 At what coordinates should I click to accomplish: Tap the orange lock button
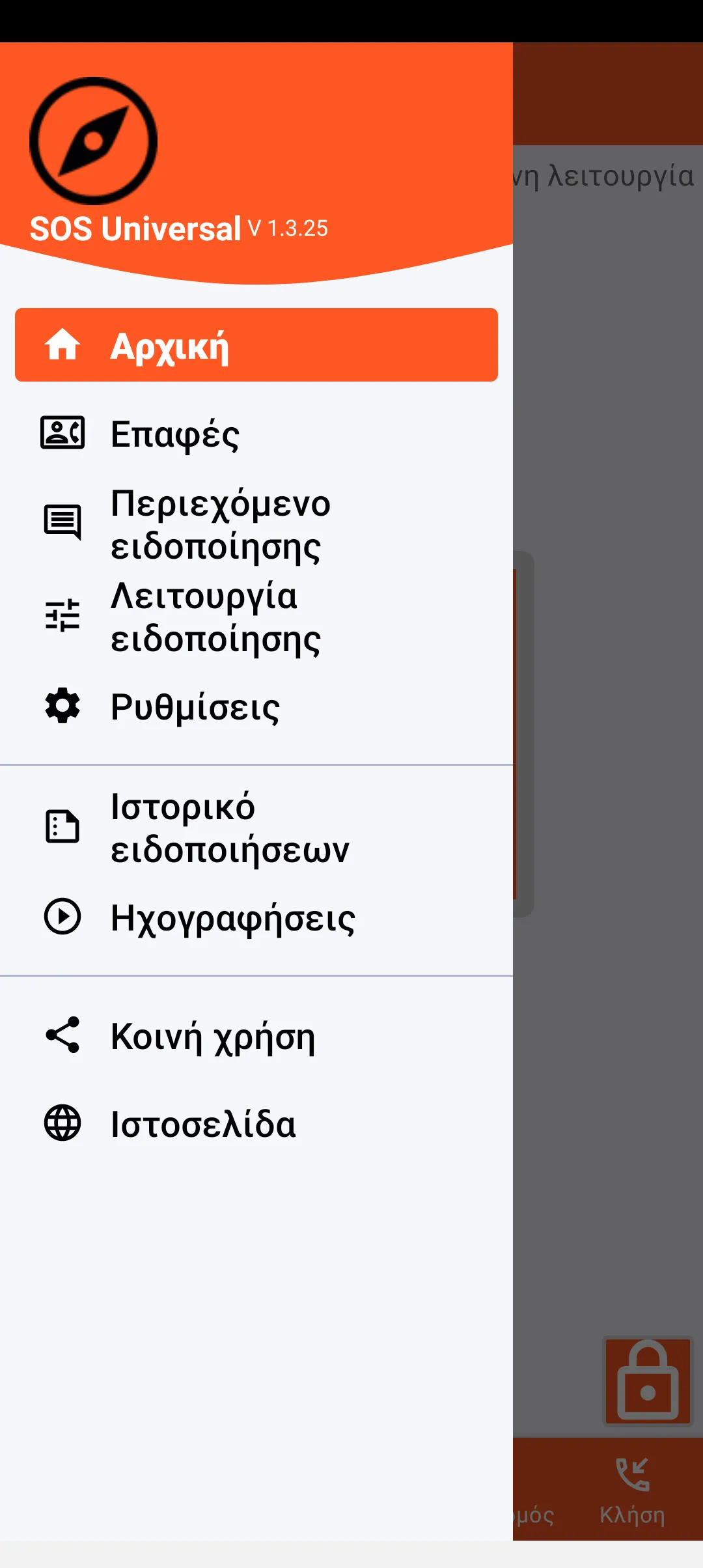(648, 1380)
